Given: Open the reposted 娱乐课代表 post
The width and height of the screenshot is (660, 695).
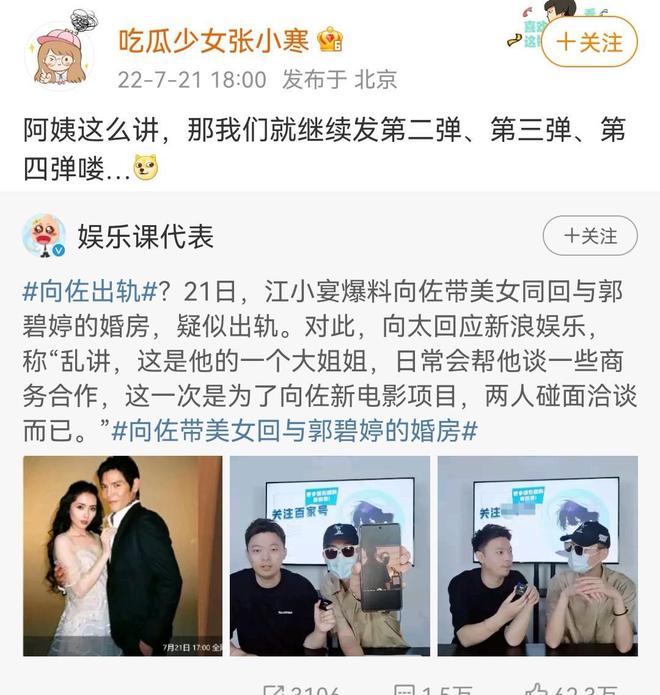Looking at the screenshot, I should (x=330, y=361).
